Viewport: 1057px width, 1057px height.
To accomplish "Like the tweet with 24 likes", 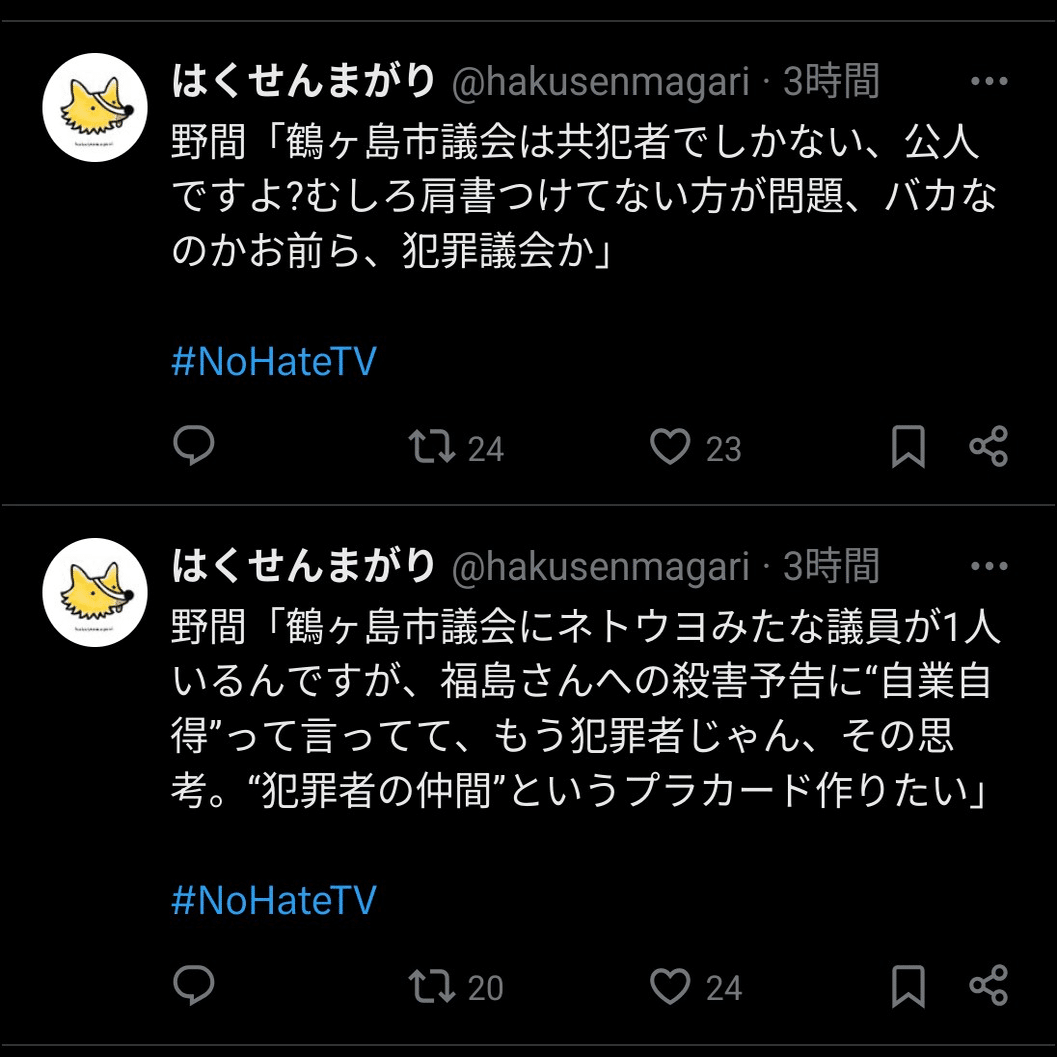I will pyautogui.click(x=670, y=986).
